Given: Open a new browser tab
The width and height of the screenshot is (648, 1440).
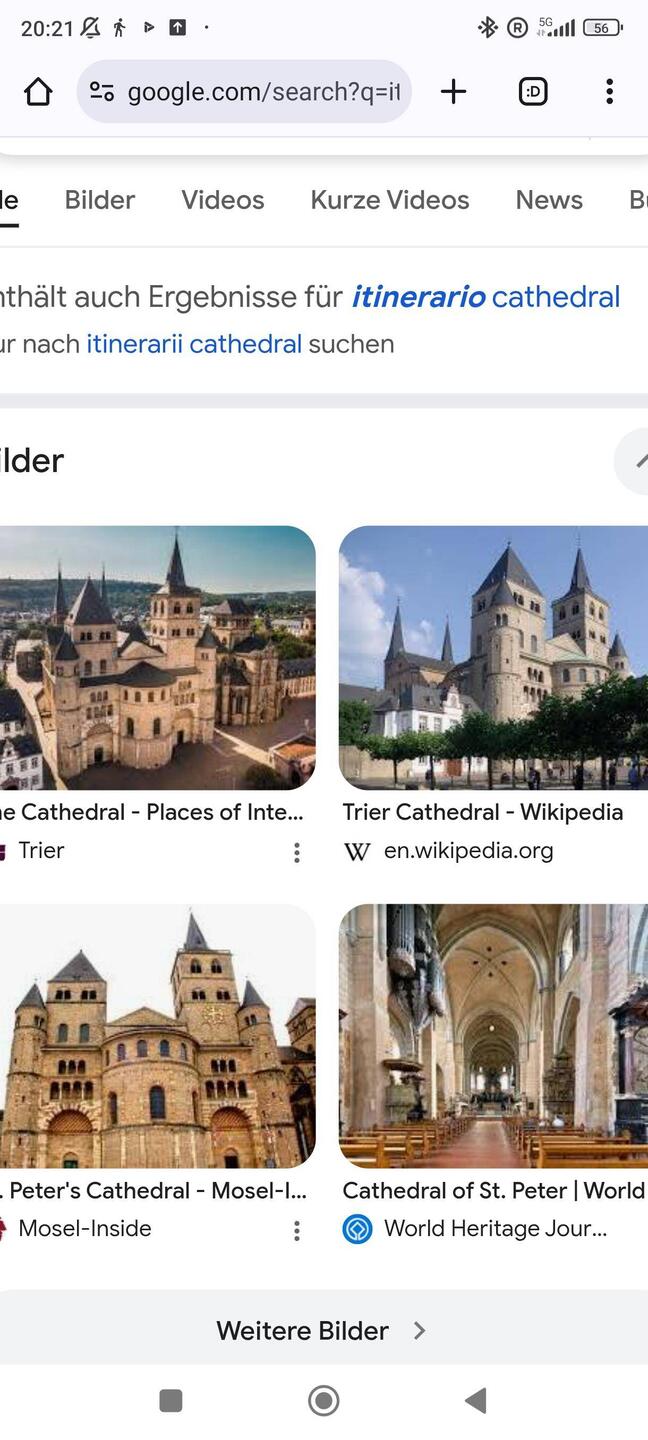Looking at the screenshot, I should (453, 92).
